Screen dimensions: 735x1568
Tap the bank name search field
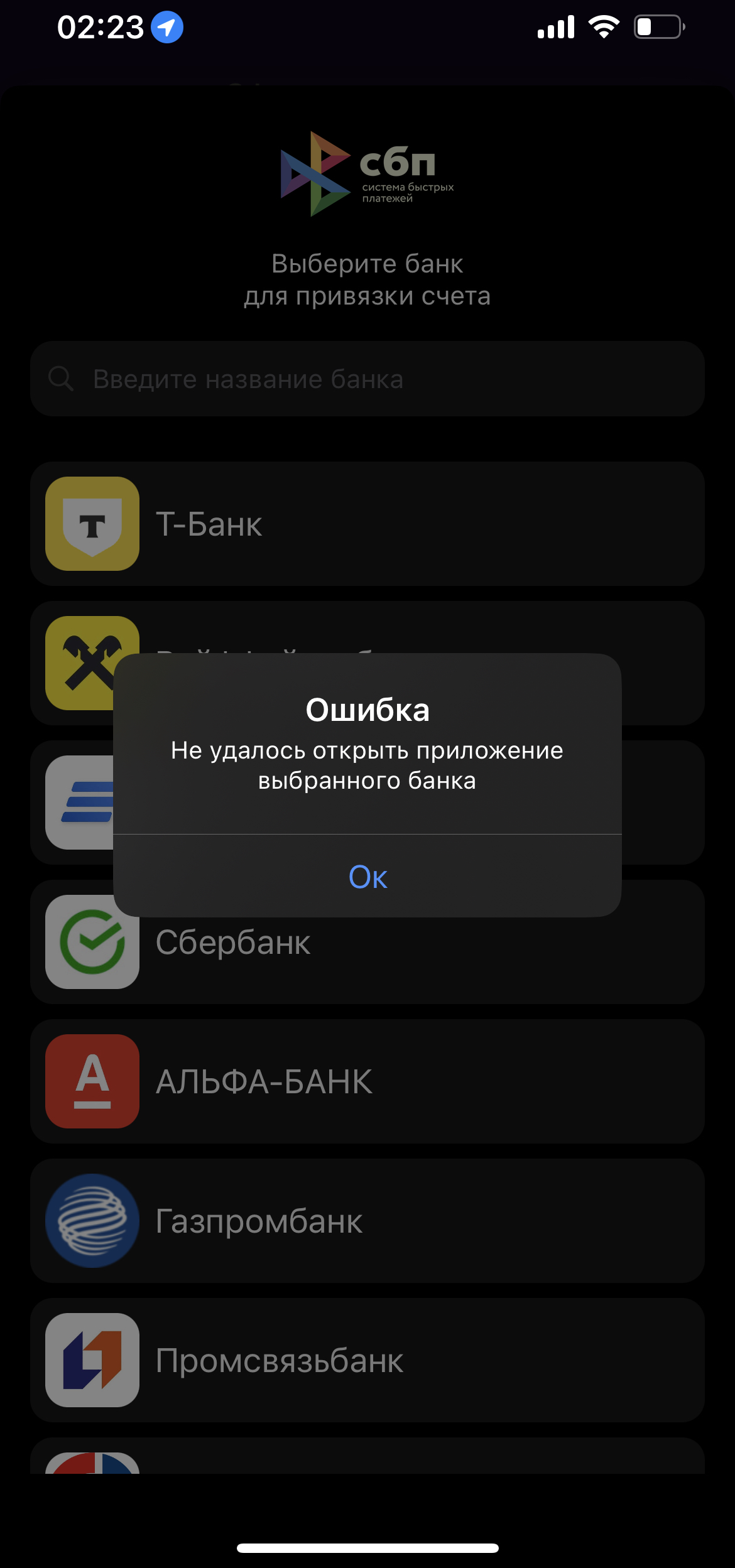tap(367, 379)
